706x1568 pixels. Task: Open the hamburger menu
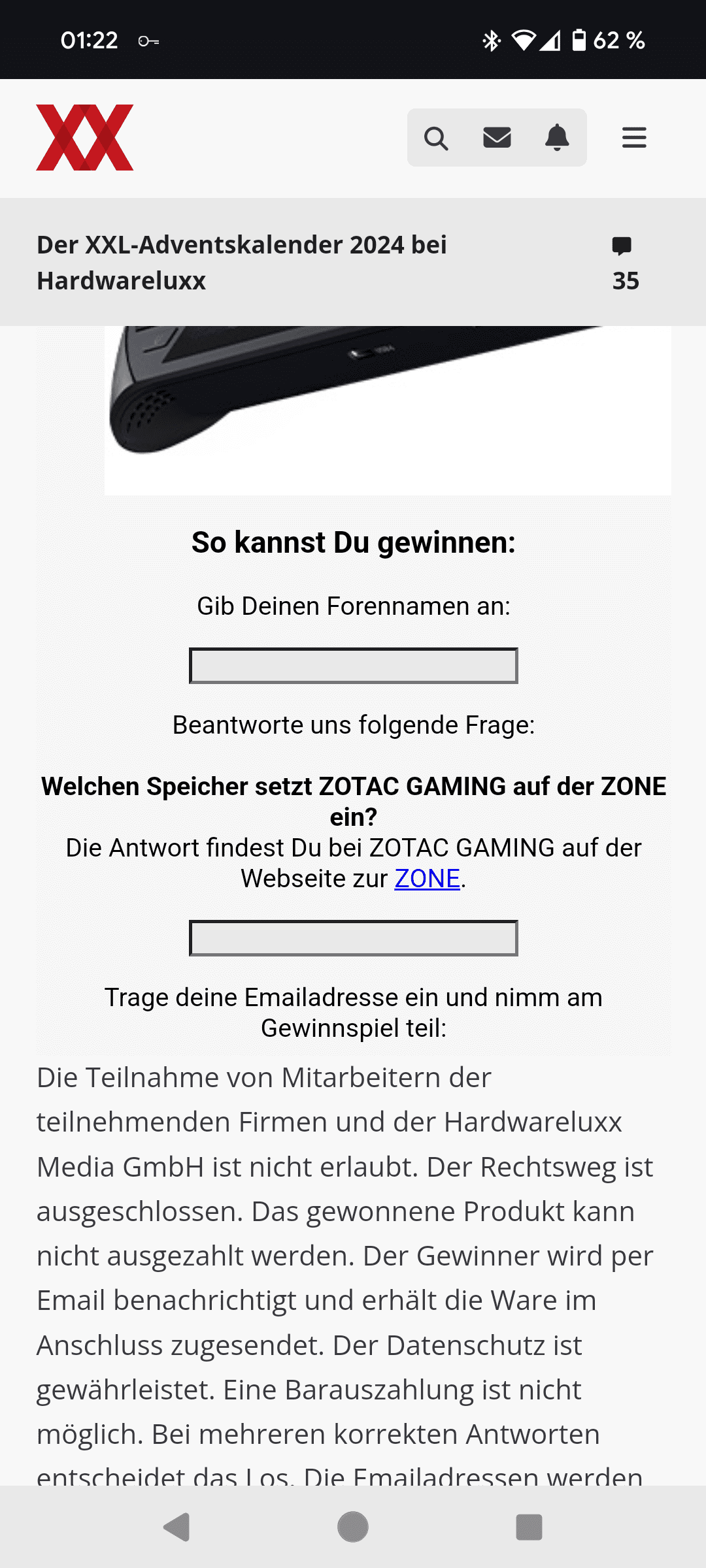(634, 138)
